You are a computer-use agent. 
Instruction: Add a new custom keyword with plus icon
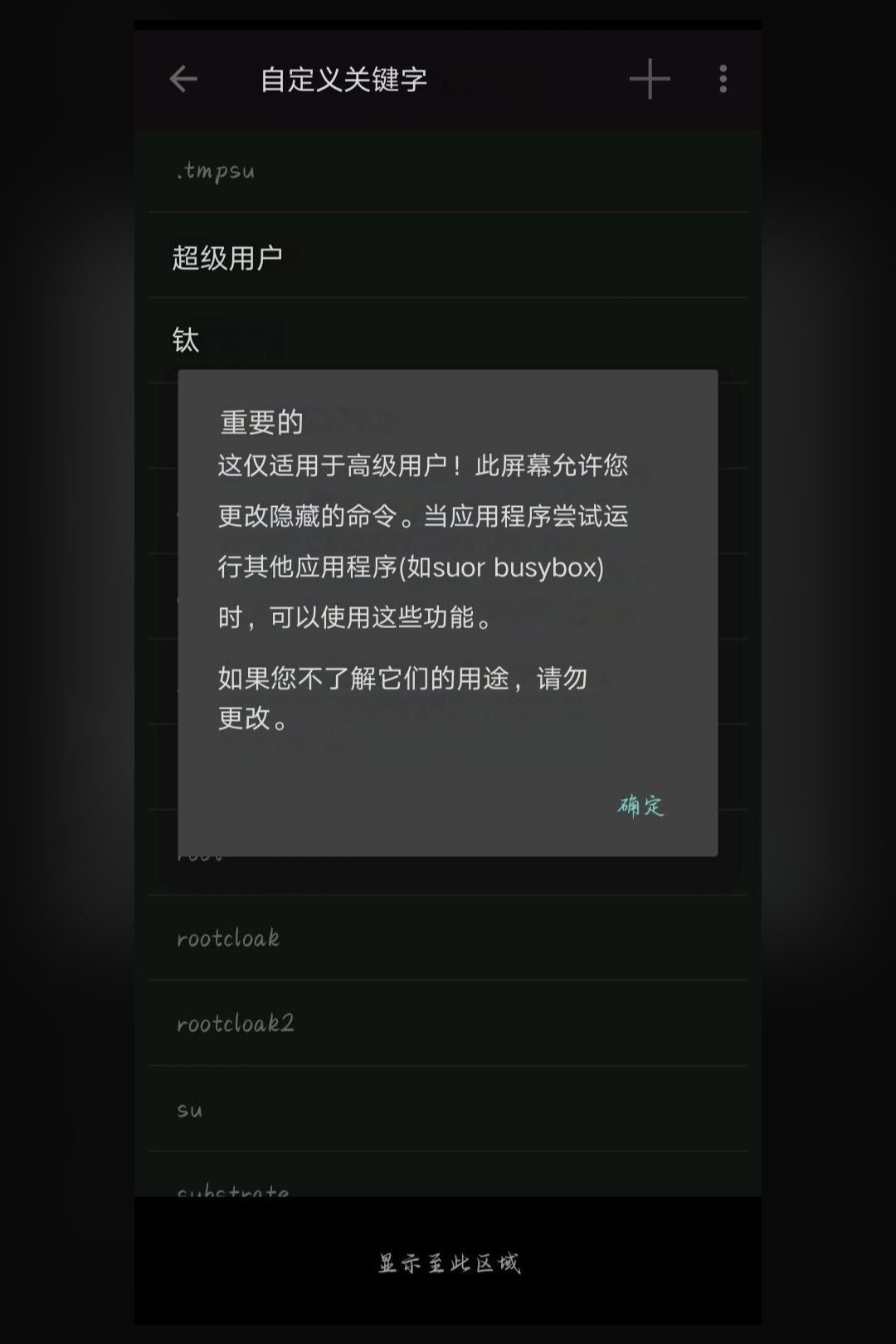pos(650,80)
